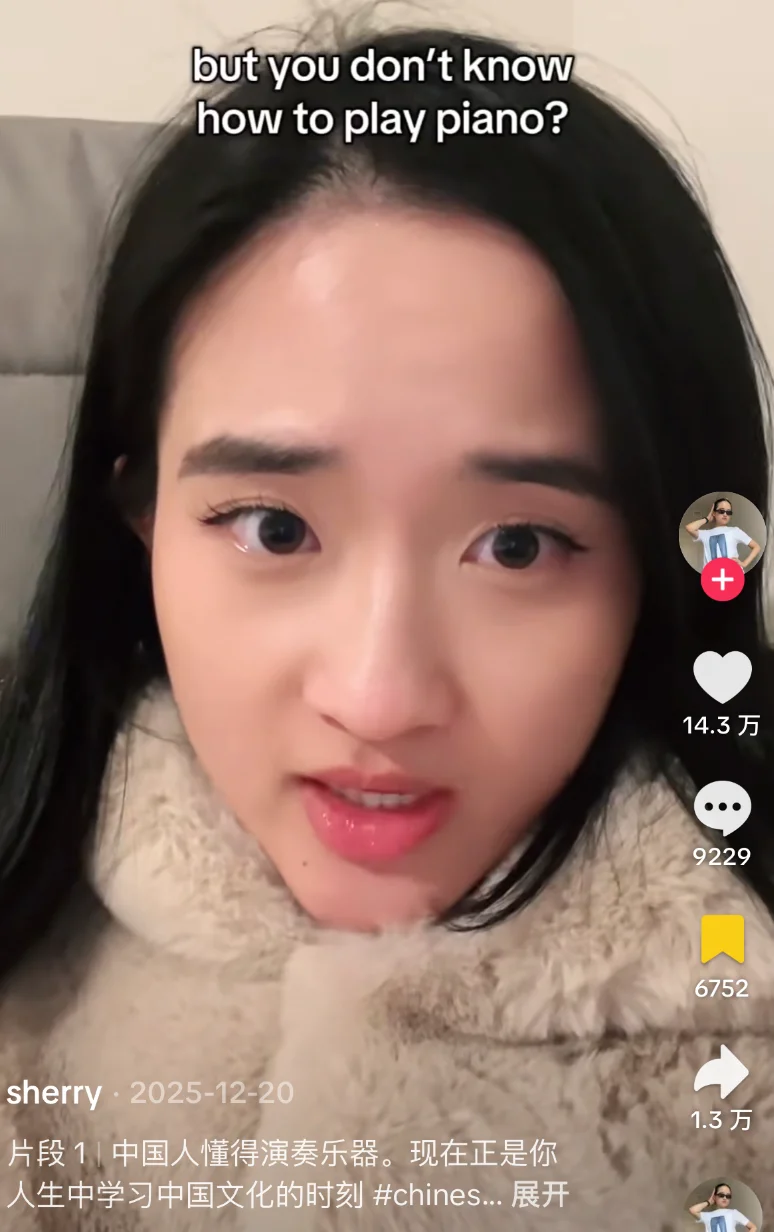Like this video

coord(722,677)
